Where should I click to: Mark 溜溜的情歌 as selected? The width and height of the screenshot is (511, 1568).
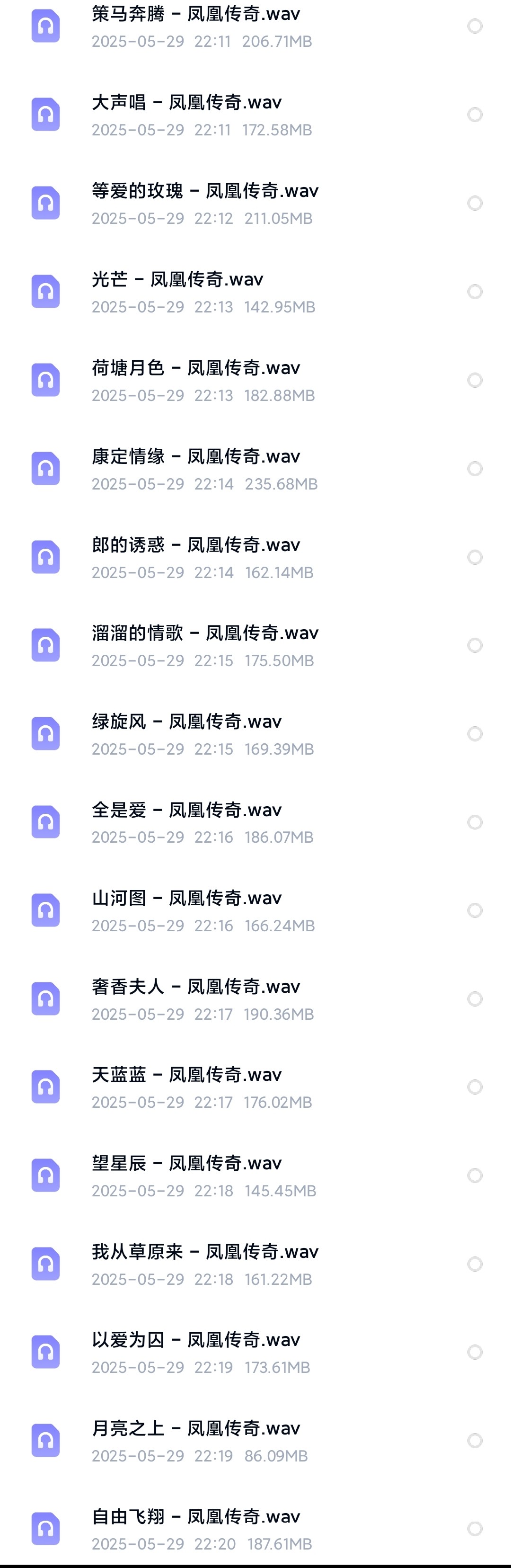pos(475,645)
